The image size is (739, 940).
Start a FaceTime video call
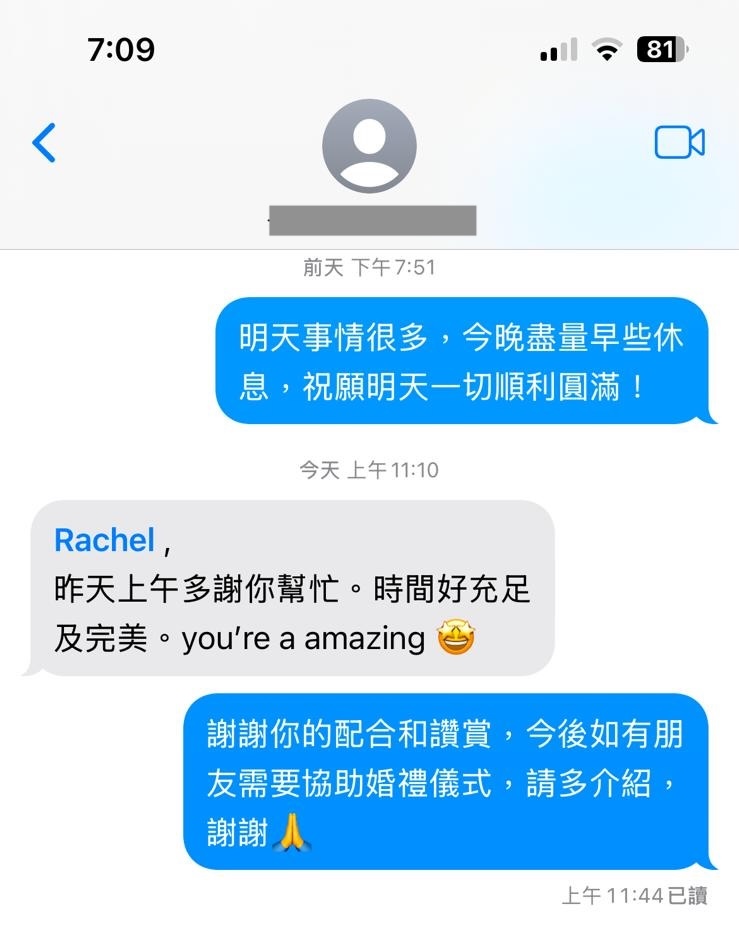click(679, 143)
